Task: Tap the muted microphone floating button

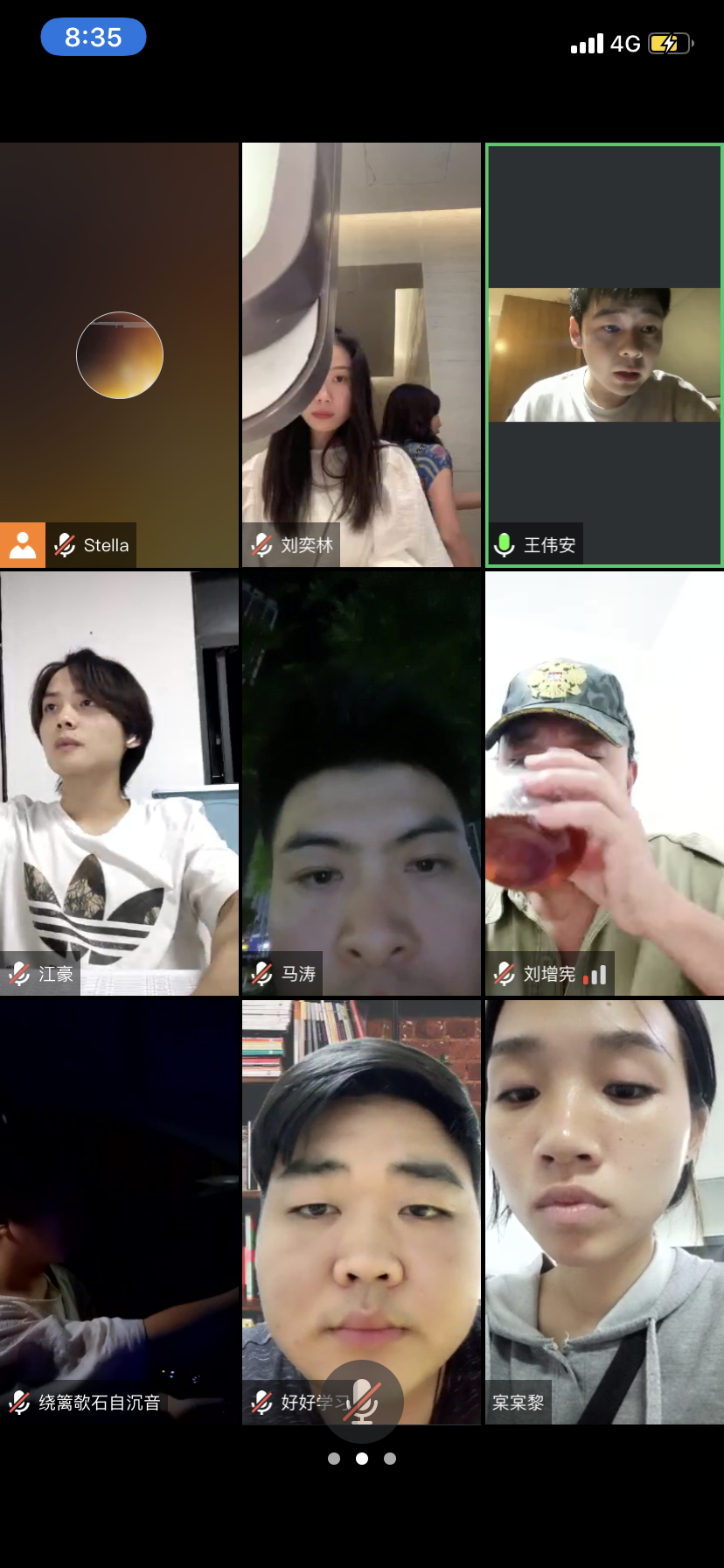Action: click(x=361, y=1401)
